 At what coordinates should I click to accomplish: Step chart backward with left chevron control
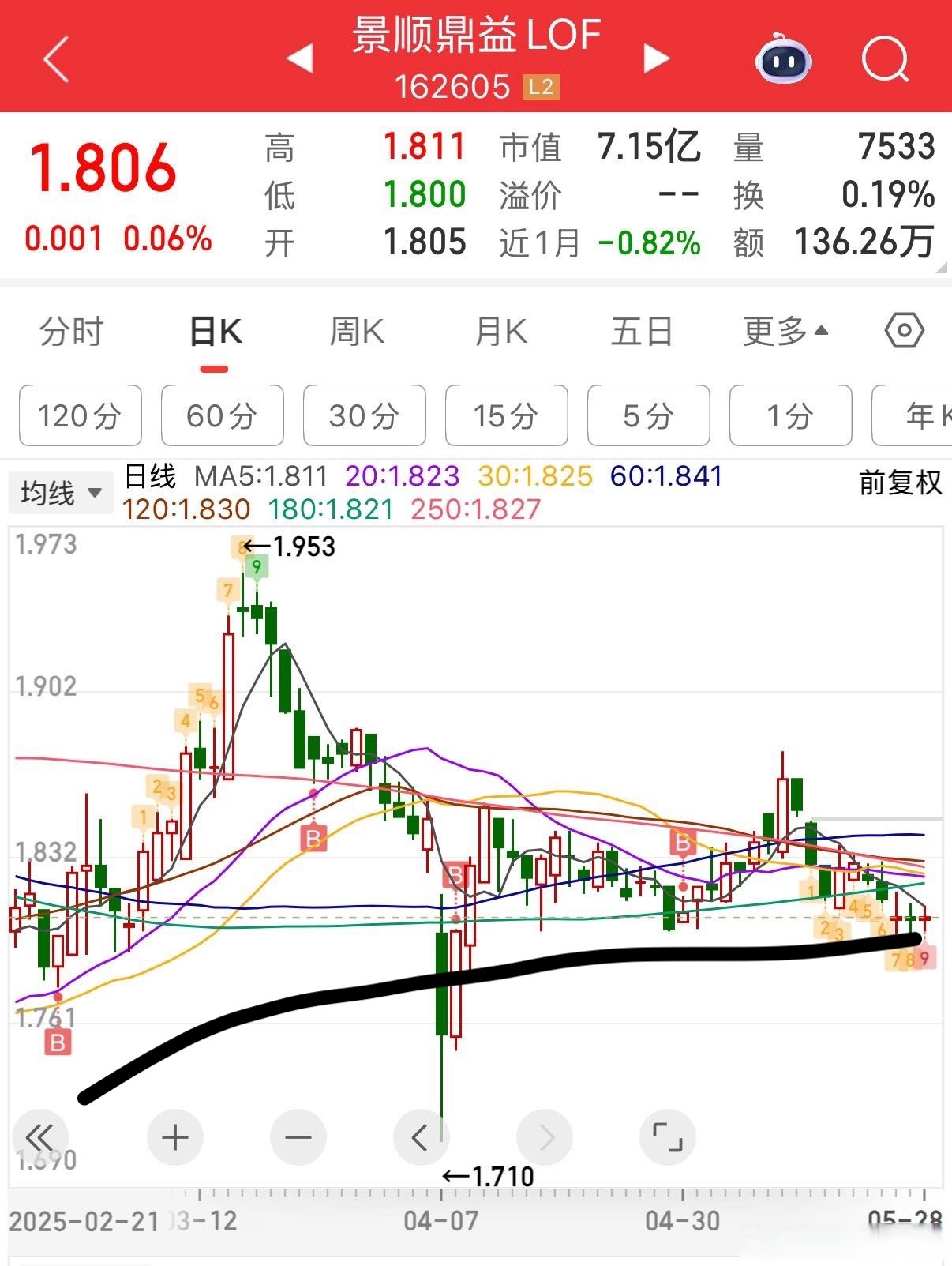pyautogui.click(x=422, y=1138)
